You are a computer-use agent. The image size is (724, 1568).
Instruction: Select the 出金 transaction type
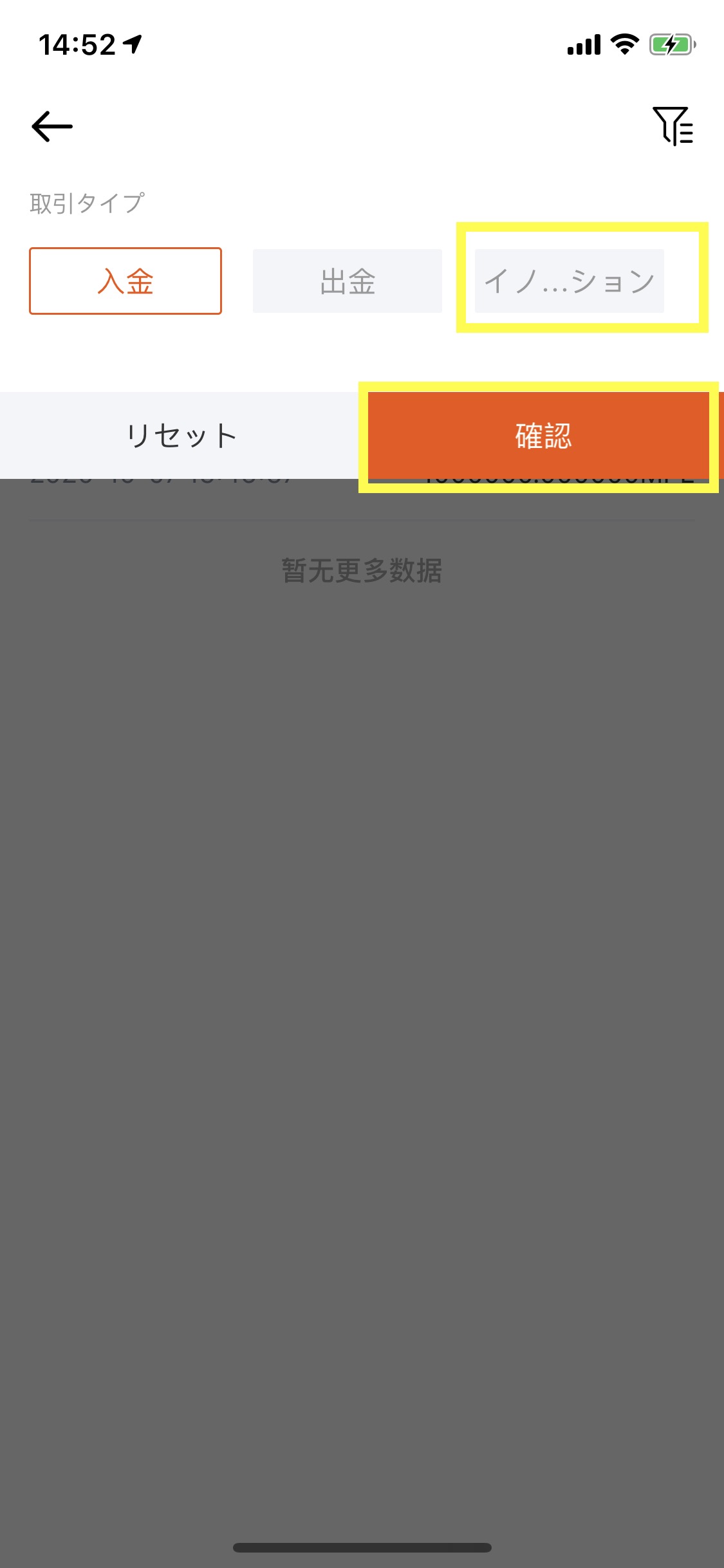click(x=348, y=281)
